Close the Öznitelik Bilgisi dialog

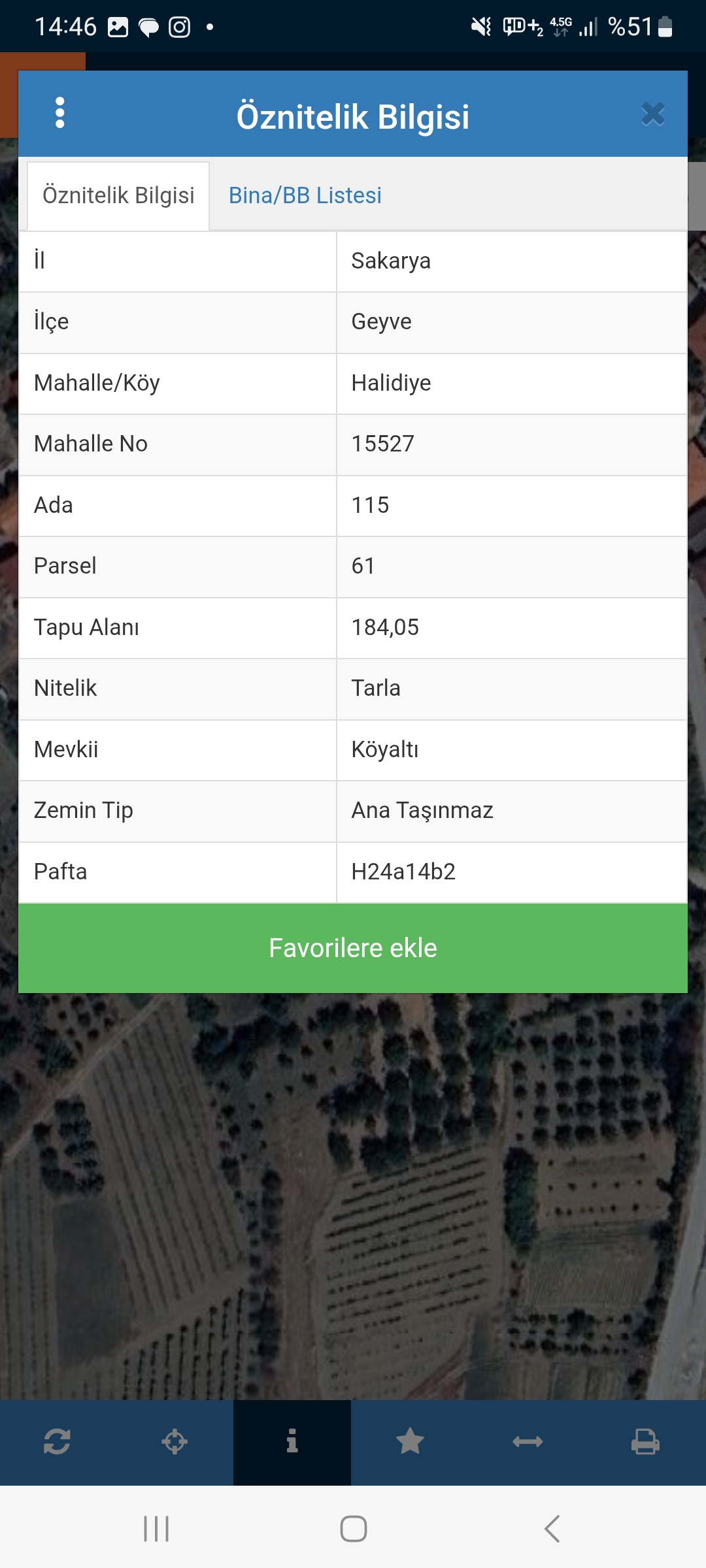(652, 114)
